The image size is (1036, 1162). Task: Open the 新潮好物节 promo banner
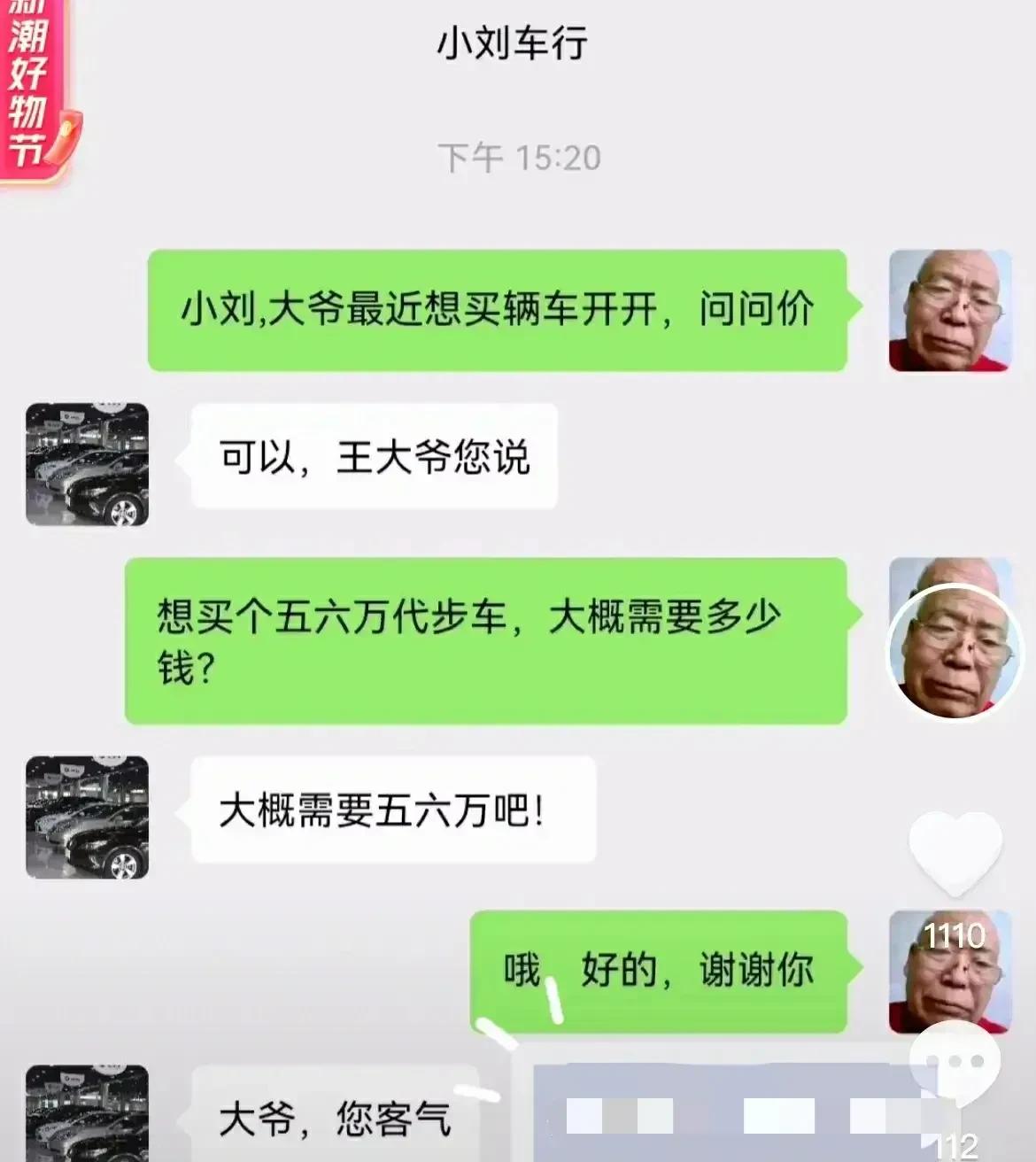[x=34, y=89]
